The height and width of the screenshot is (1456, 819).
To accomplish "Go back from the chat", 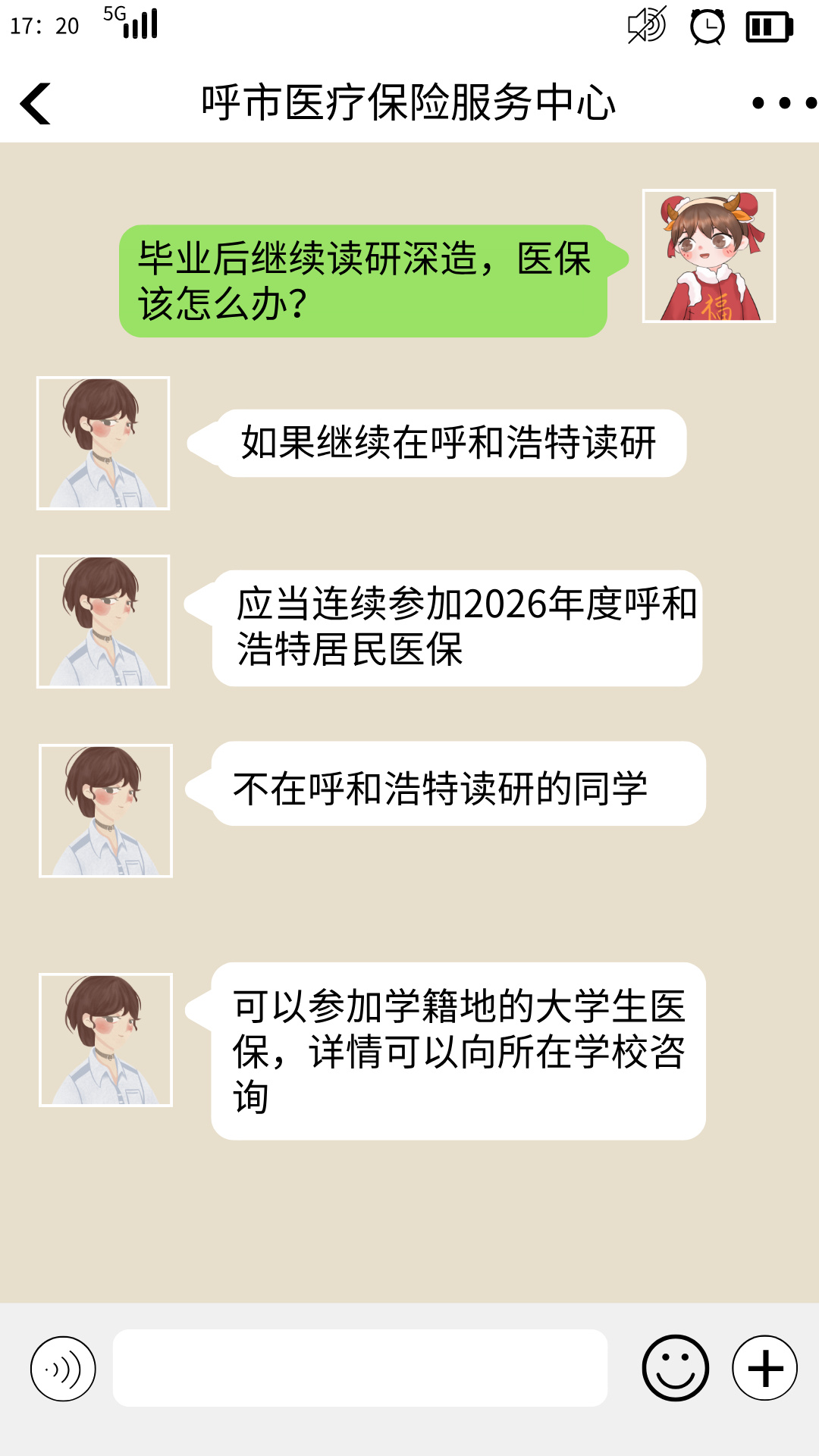I will click(36, 103).
